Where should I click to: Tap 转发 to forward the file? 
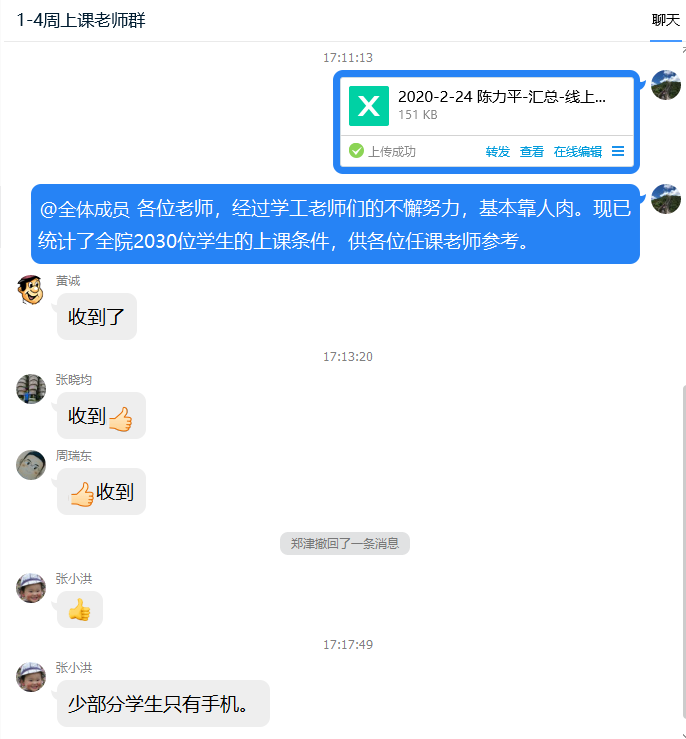[x=497, y=152]
